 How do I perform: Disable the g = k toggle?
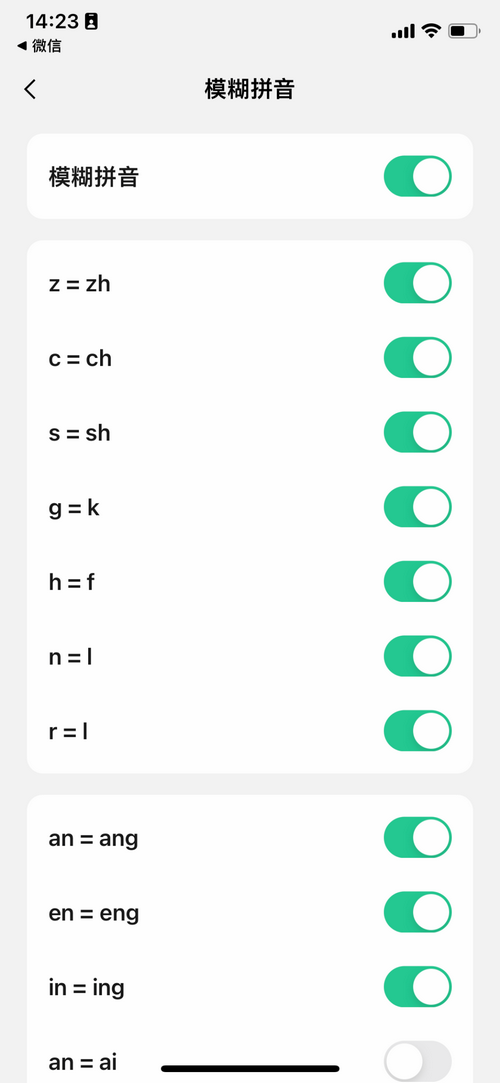tap(418, 506)
